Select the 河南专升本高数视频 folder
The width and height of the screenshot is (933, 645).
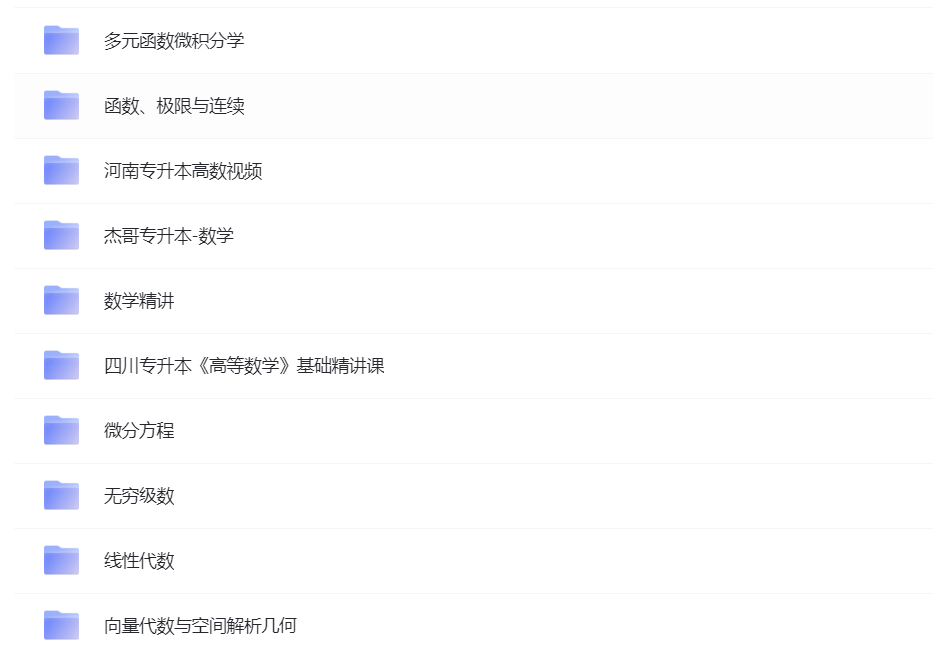pyautogui.click(x=183, y=171)
